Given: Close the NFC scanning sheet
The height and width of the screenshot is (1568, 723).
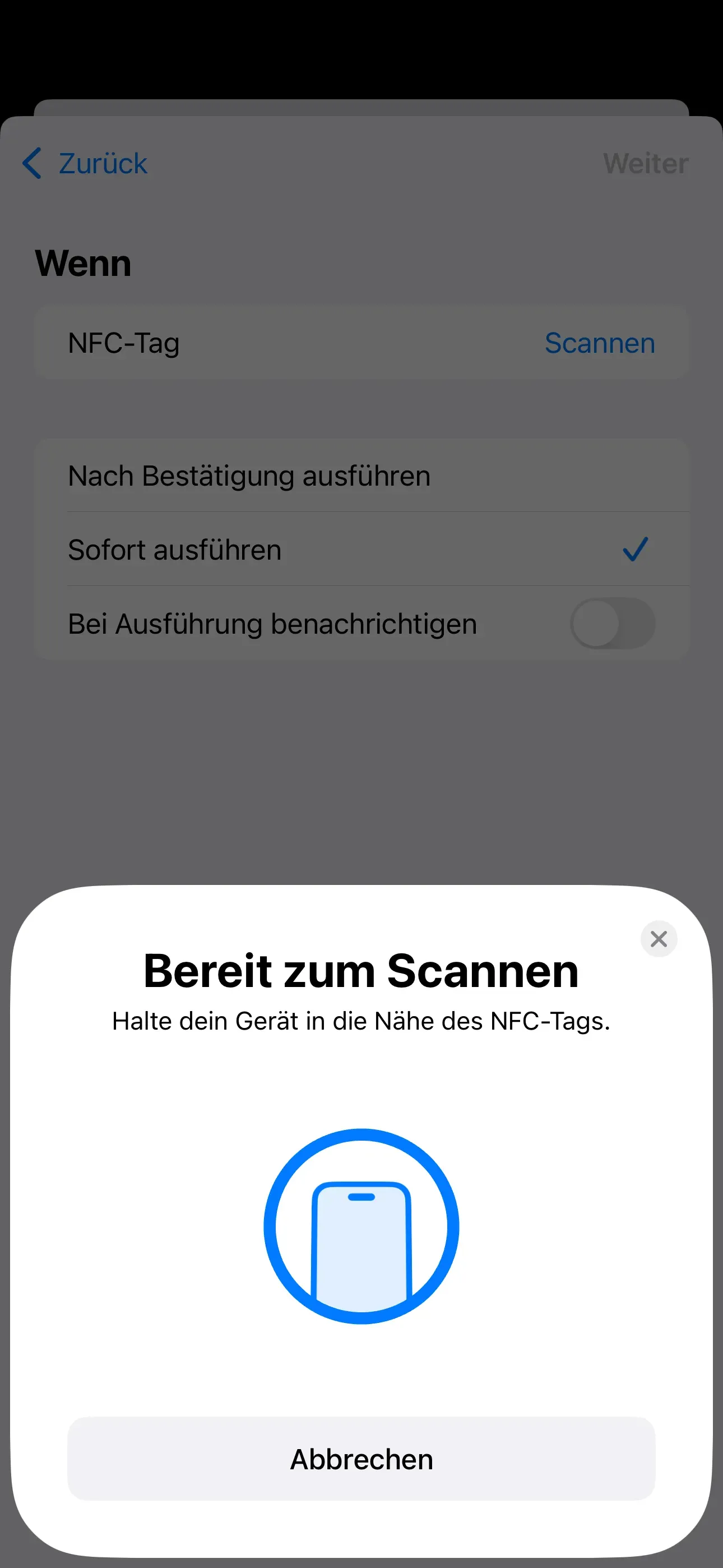Looking at the screenshot, I should (x=659, y=939).
